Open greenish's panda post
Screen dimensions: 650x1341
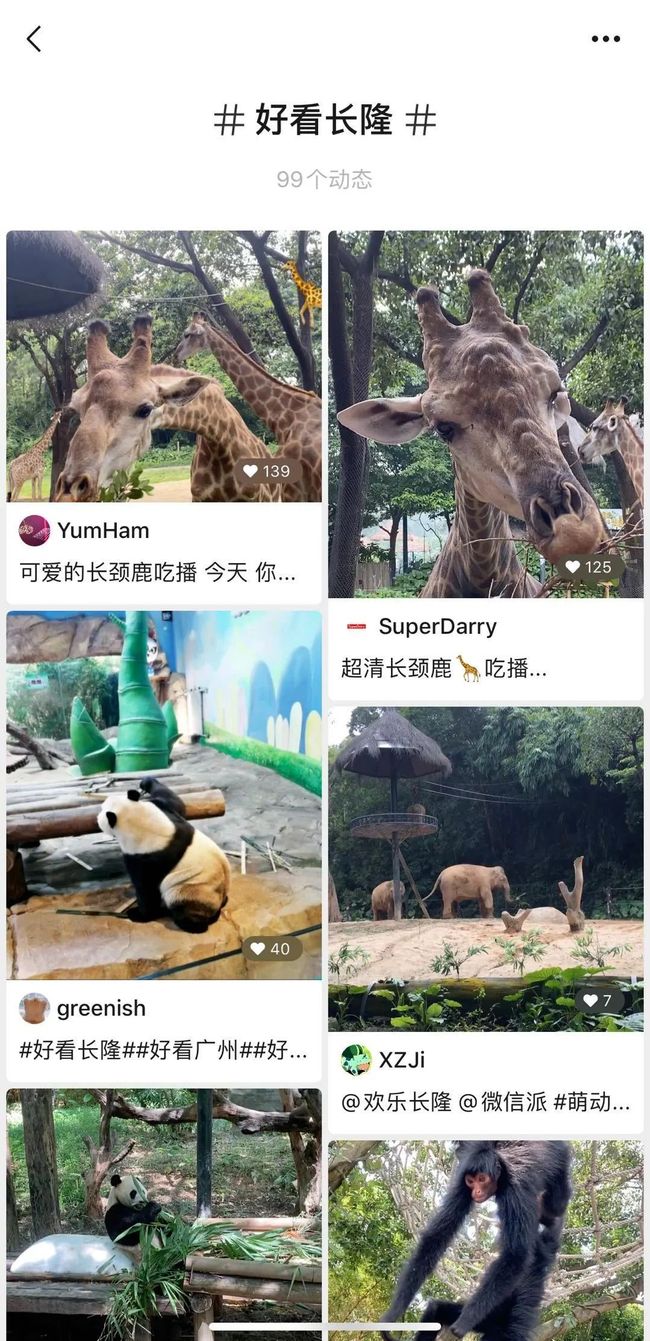(x=164, y=795)
